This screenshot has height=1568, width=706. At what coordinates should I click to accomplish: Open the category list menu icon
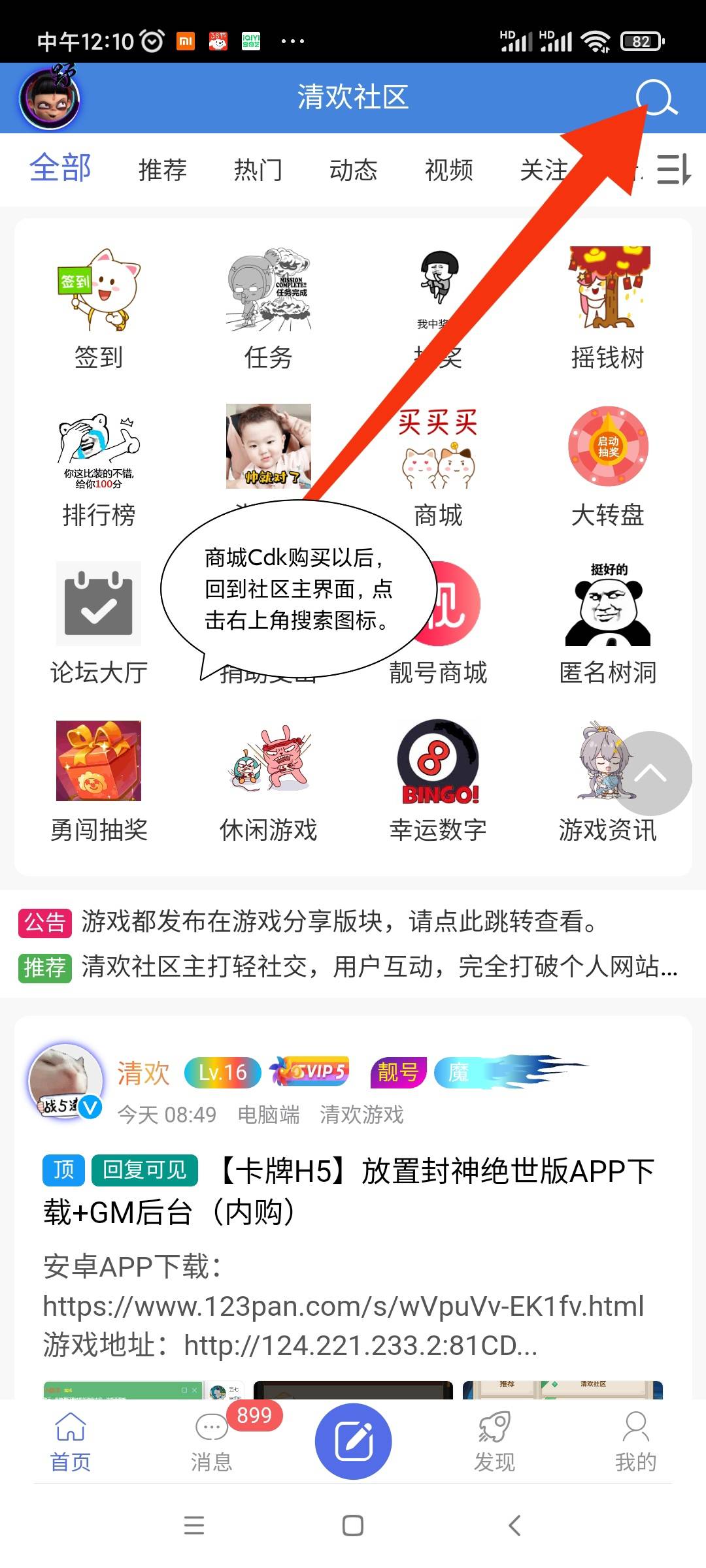(673, 170)
